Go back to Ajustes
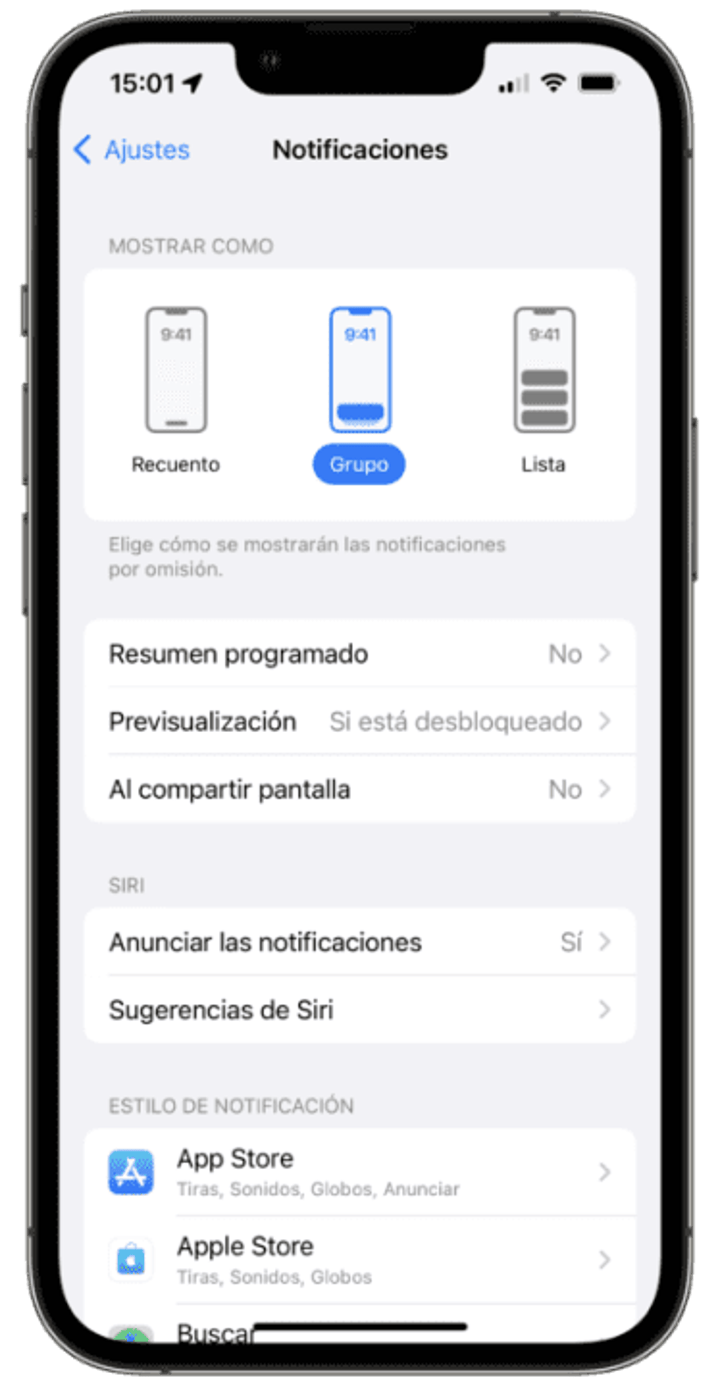Image resolution: width=720 pixels, height=1386 pixels. pos(132,150)
